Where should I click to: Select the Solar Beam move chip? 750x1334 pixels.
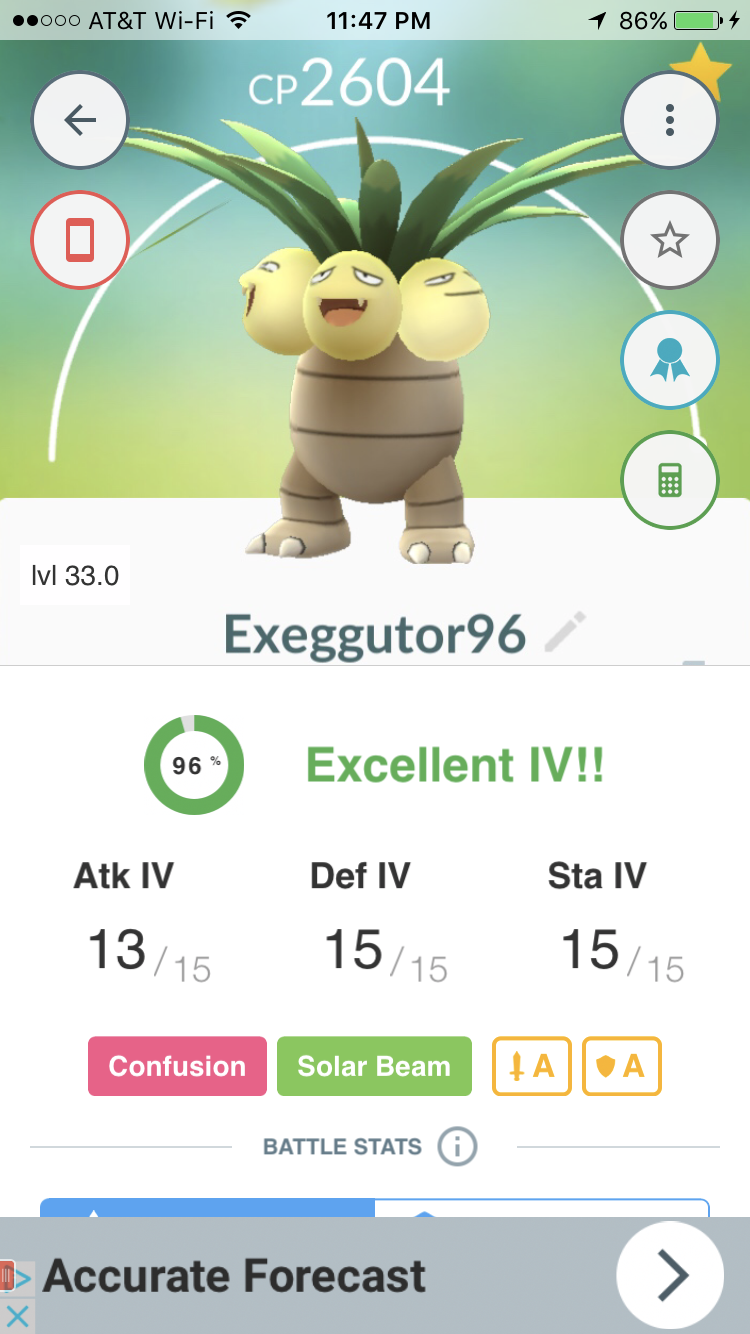374,1066
